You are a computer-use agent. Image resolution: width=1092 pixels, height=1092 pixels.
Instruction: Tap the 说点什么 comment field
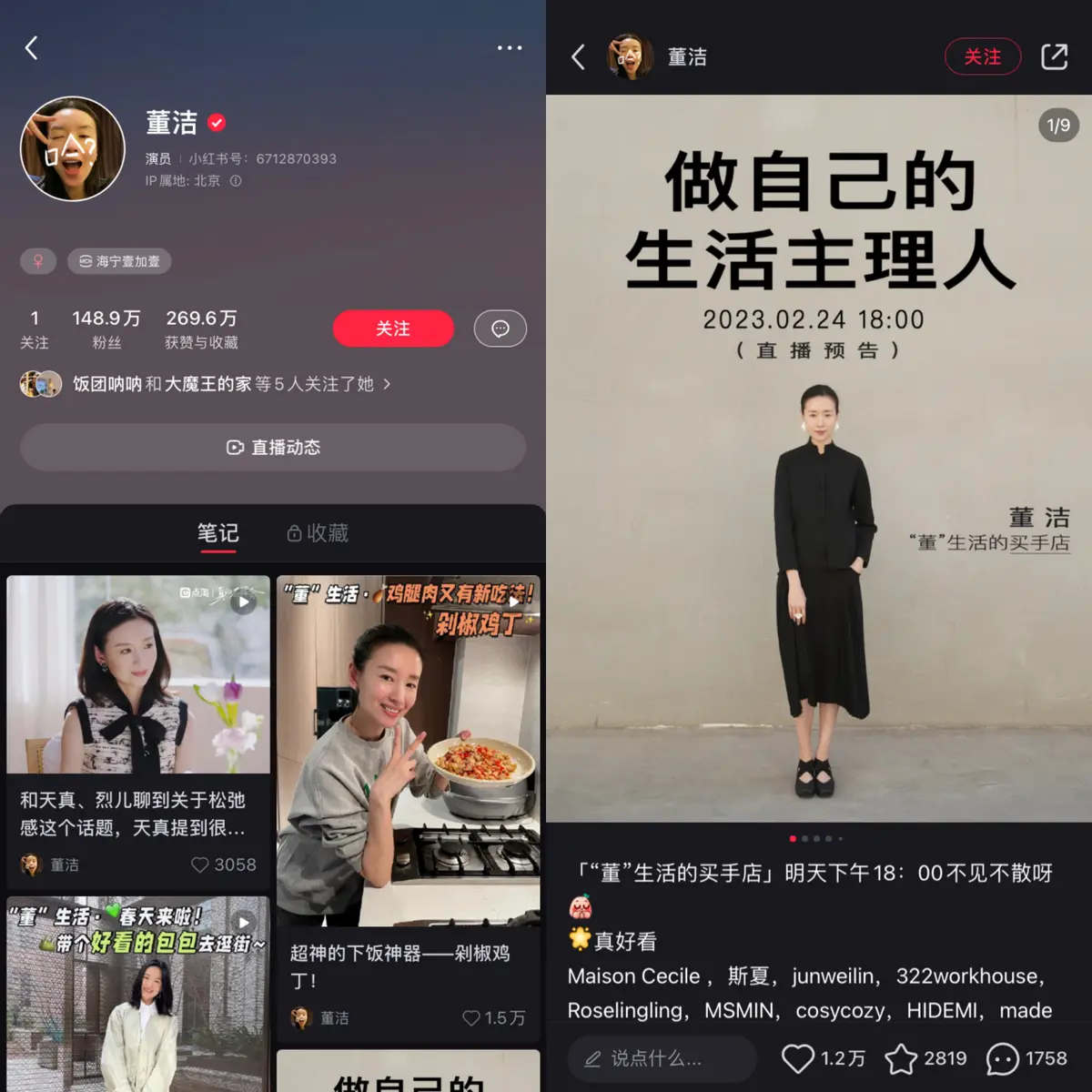click(662, 1058)
